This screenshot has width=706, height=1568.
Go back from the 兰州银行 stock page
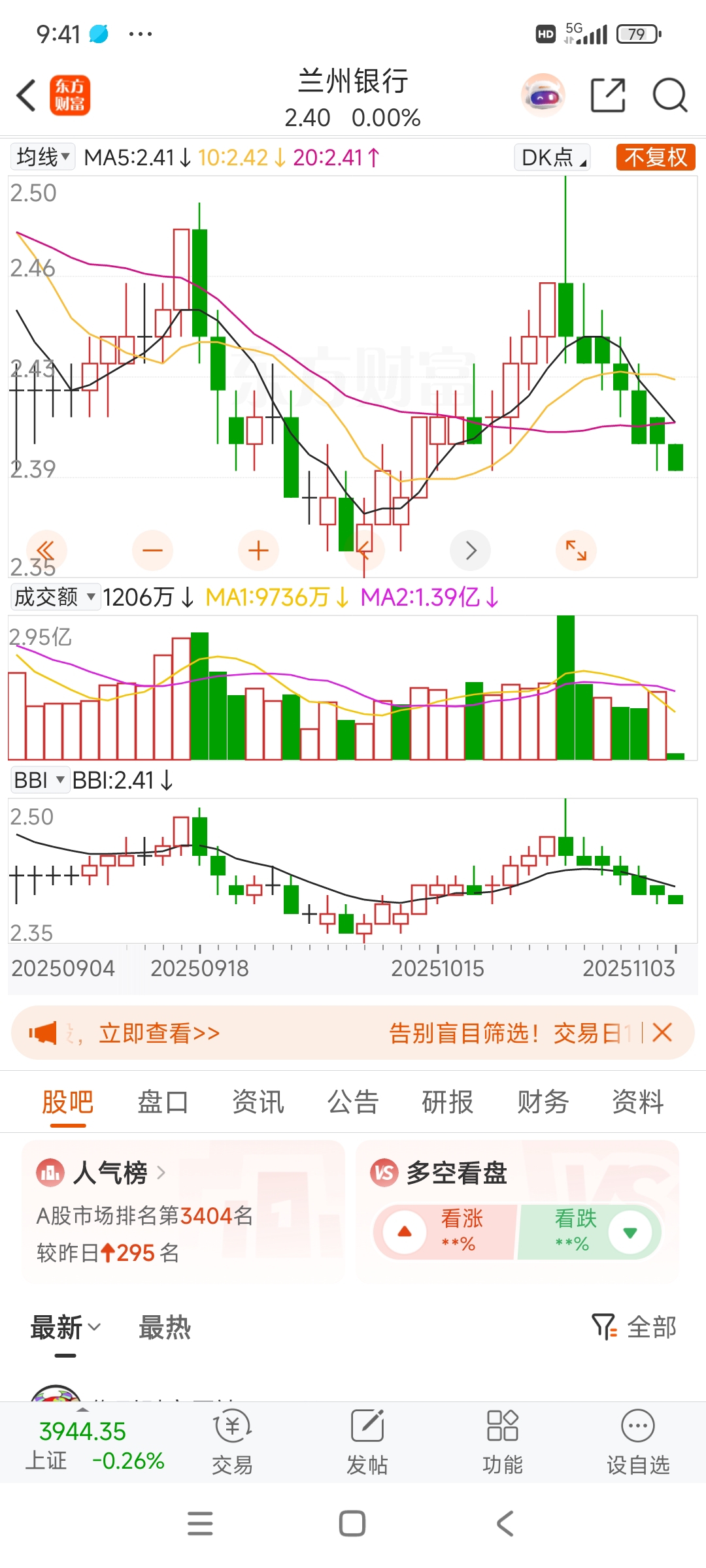click(x=26, y=96)
